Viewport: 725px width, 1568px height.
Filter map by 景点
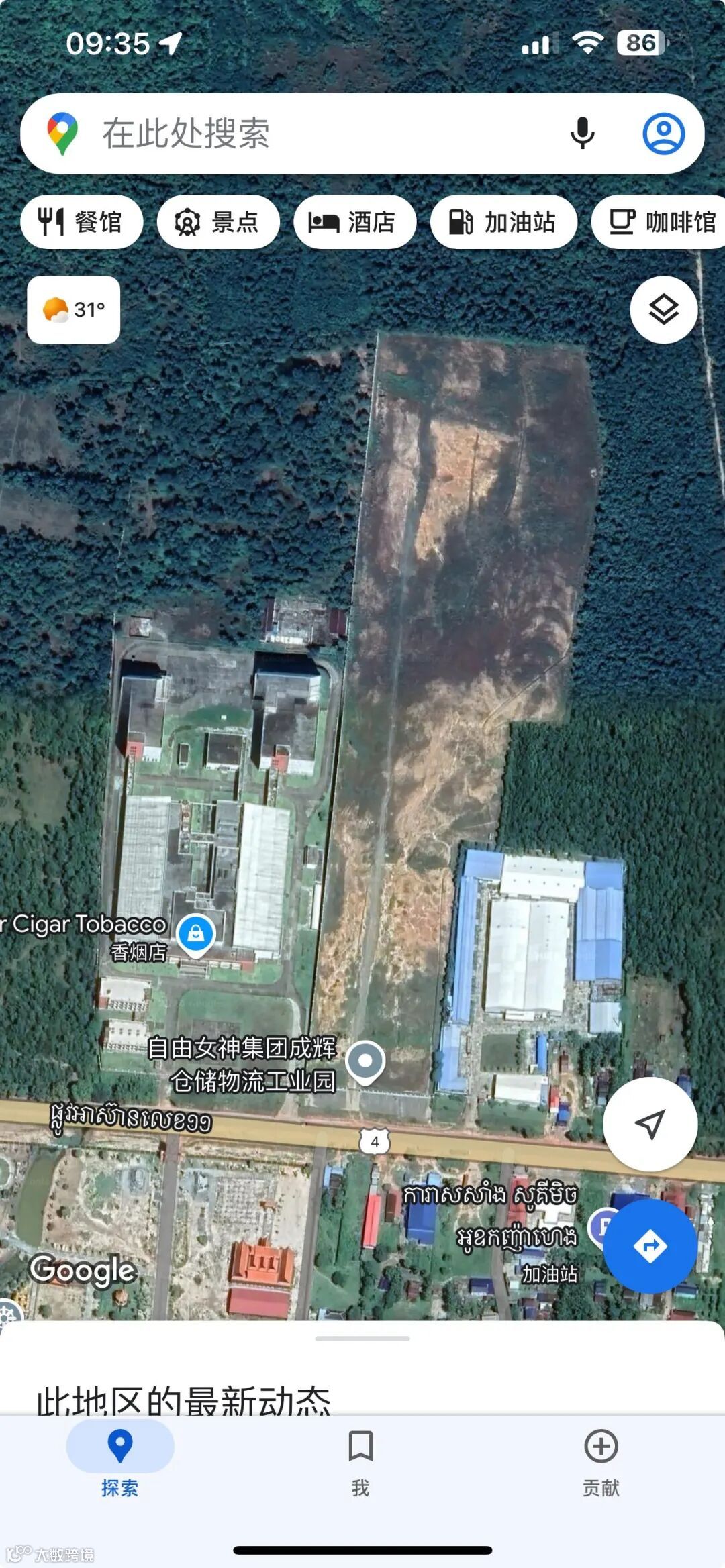pyautogui.click(x=218, y=222)
